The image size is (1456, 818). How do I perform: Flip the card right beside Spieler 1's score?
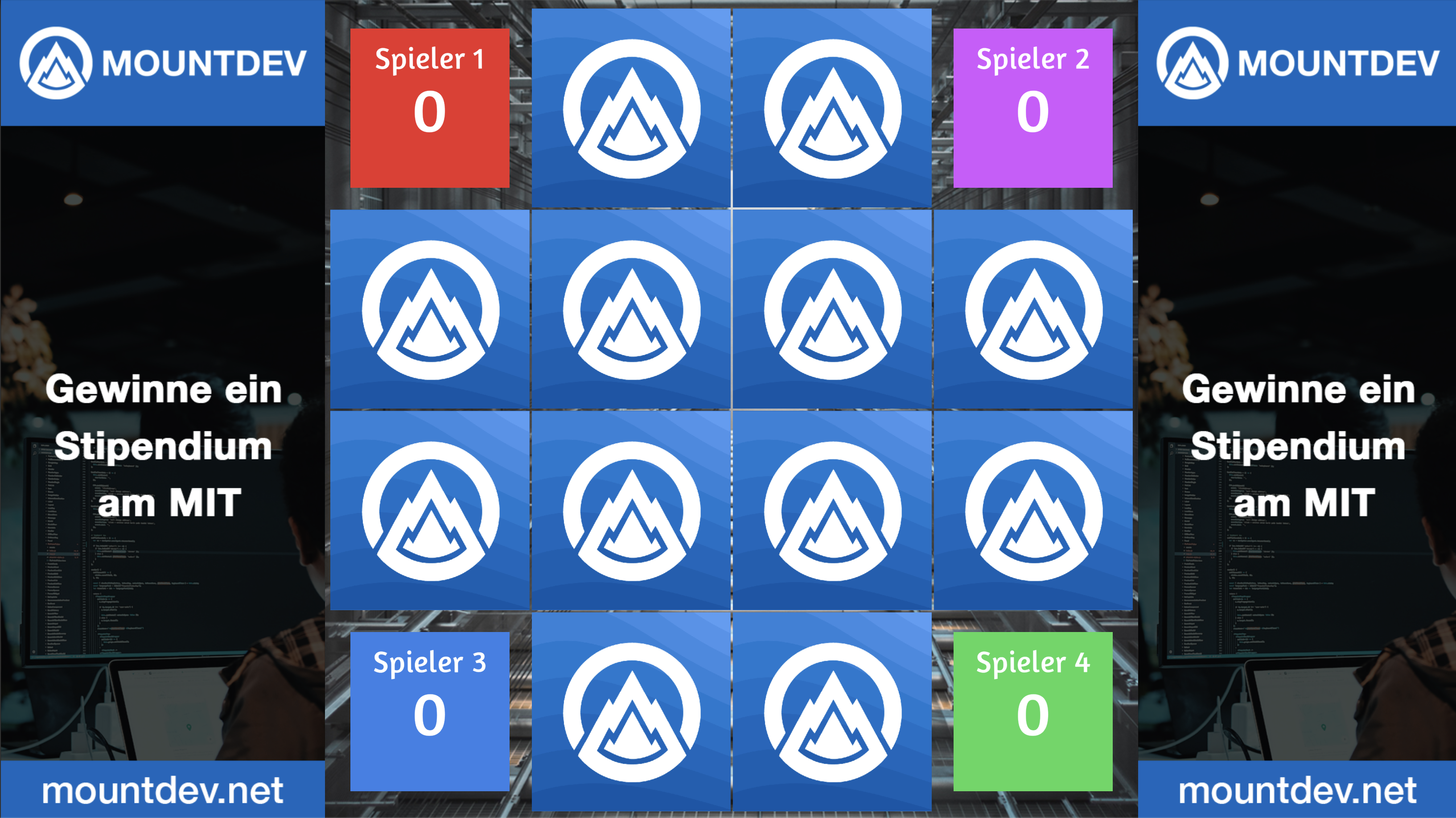tap(631, 108)
